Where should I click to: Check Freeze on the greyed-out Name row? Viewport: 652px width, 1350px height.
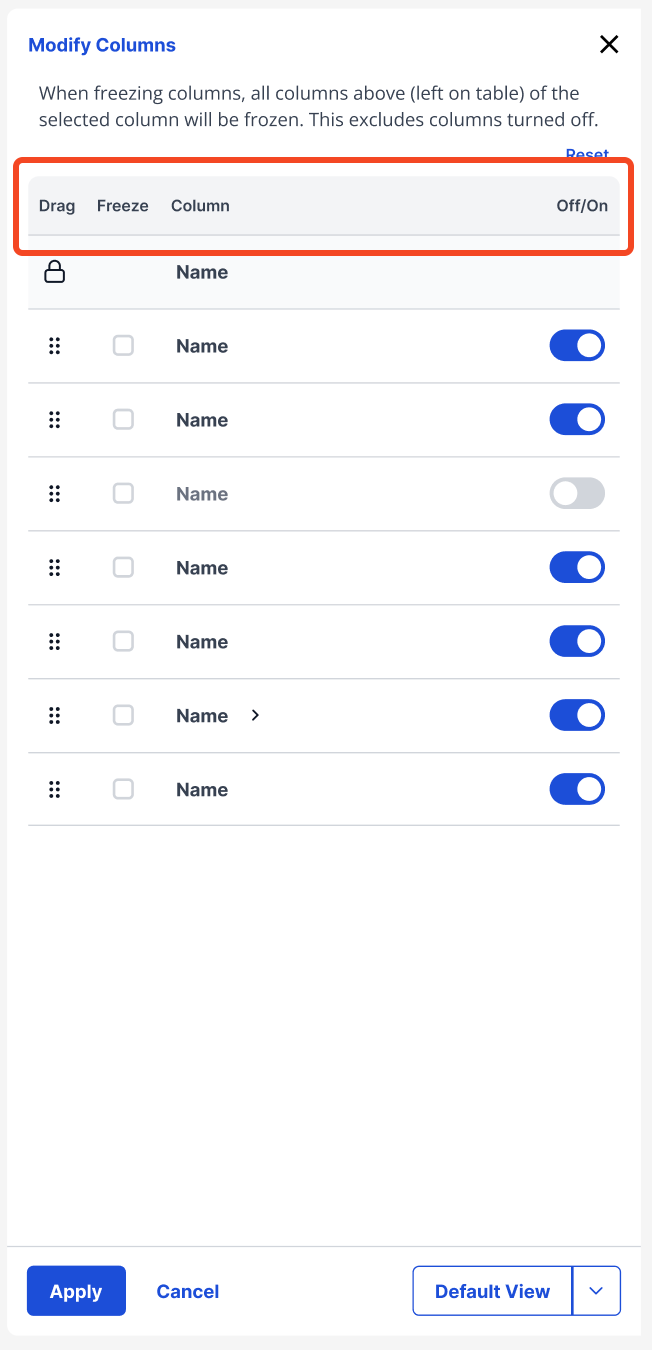(123, 493)
